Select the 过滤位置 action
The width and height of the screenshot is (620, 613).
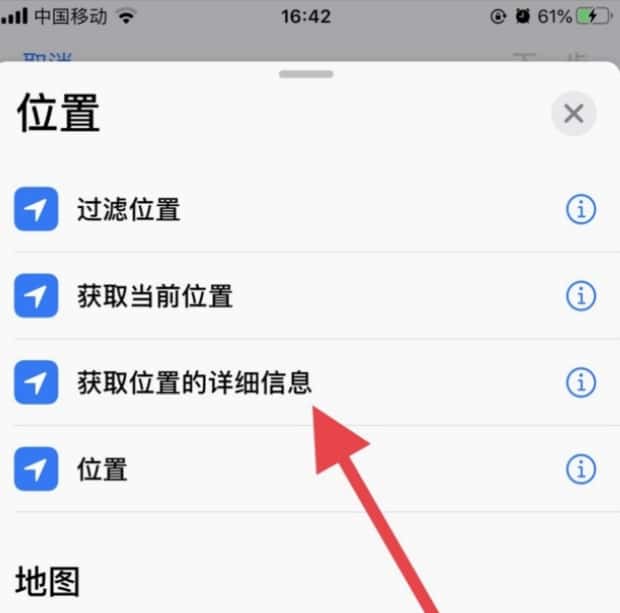pos(128,210)
